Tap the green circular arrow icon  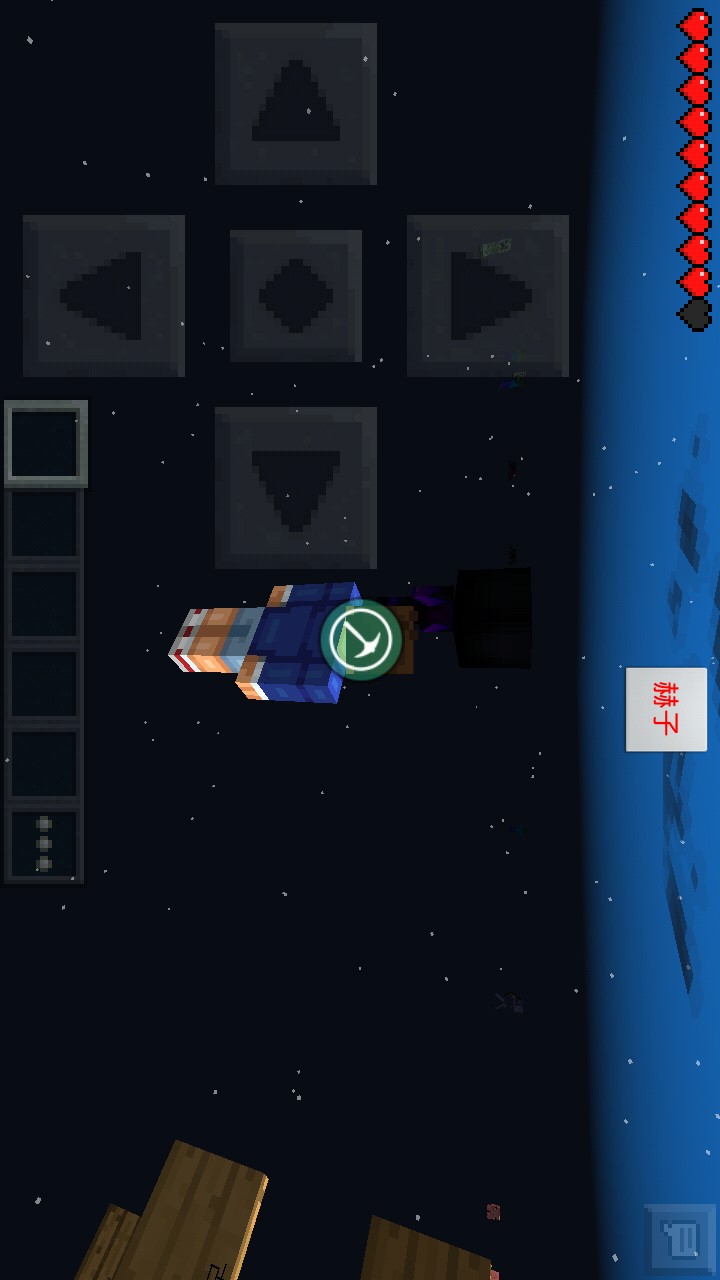click(361, 640)
